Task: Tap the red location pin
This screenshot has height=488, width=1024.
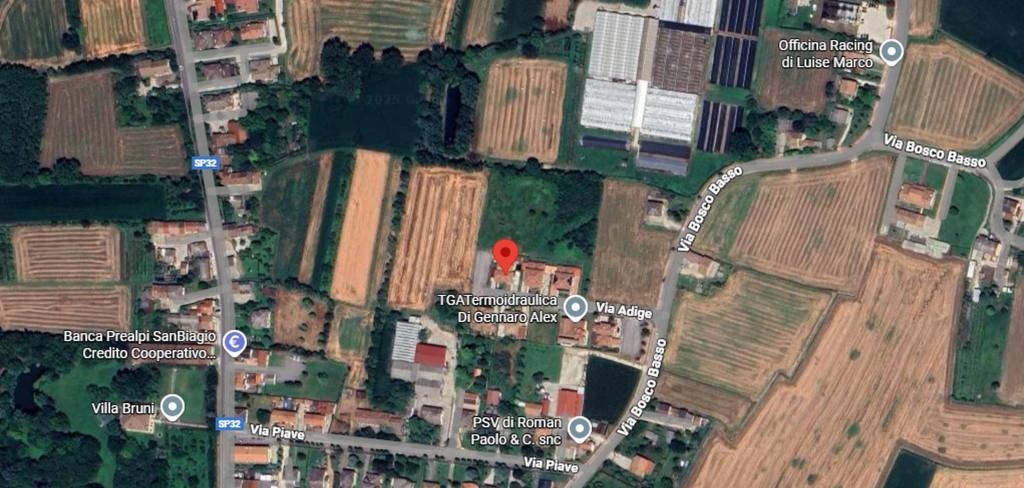Action: (x=506, y=254)
